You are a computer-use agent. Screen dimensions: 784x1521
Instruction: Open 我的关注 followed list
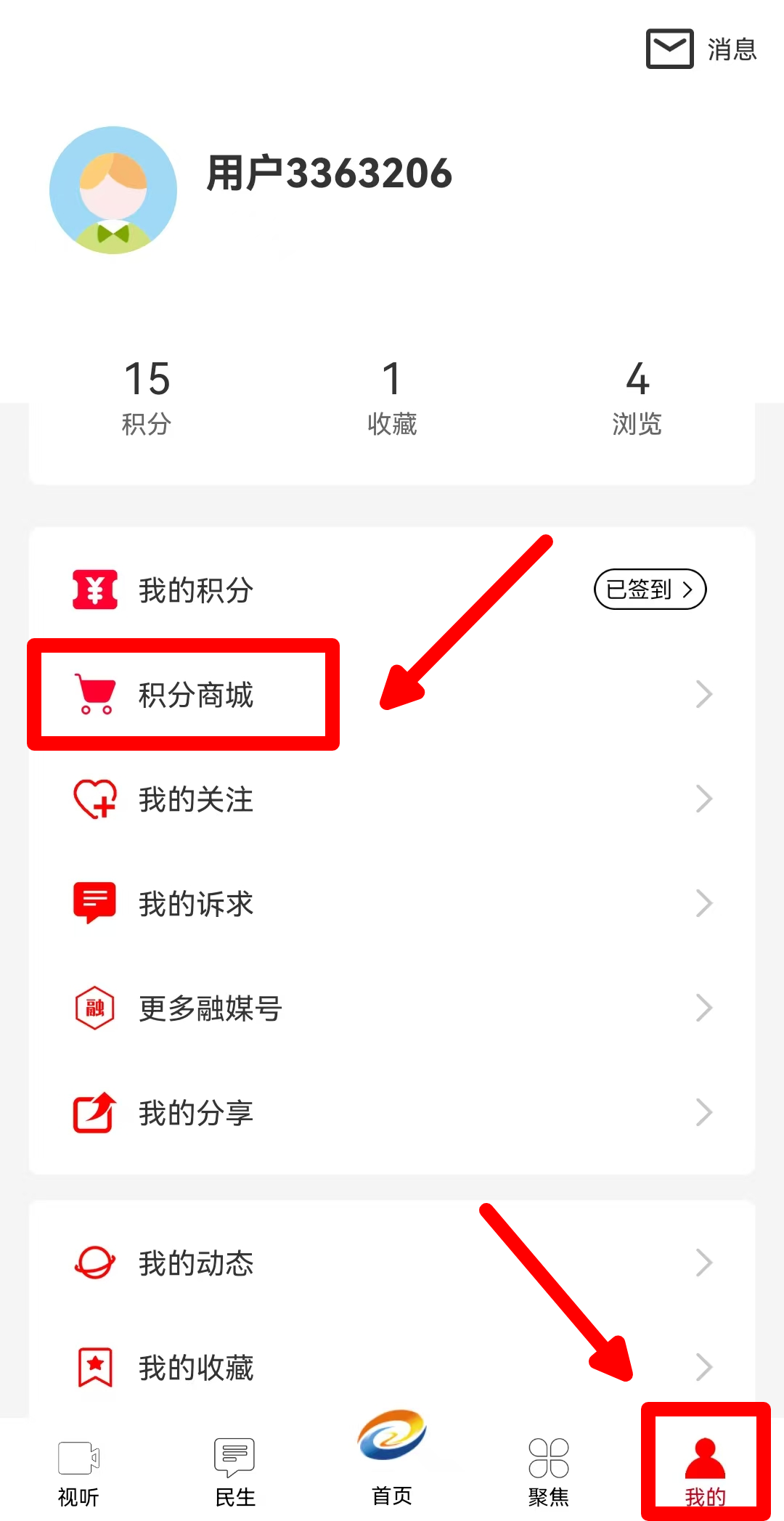coord(196,799)
